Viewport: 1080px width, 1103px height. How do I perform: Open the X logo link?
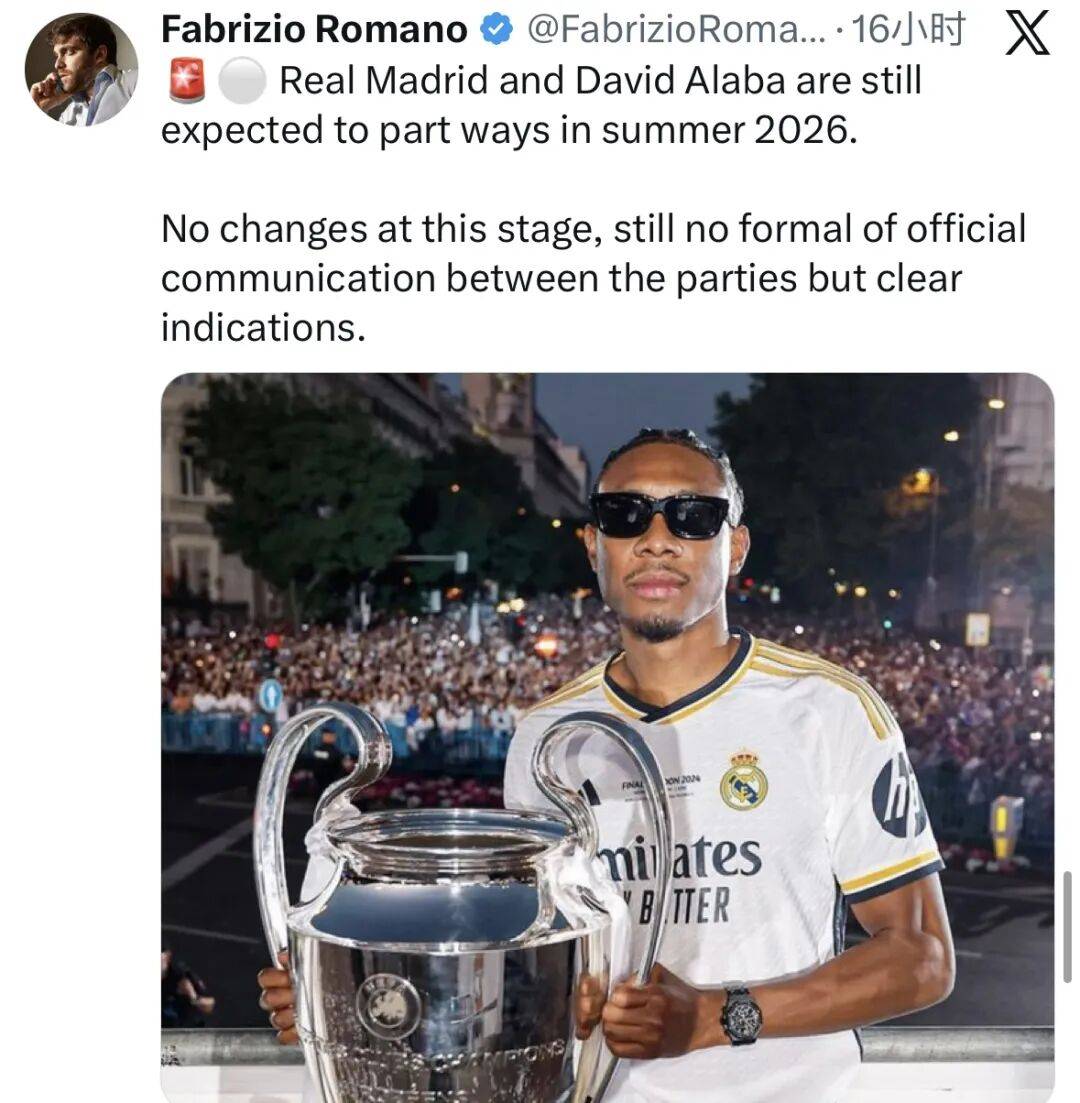pos(1025,33)
